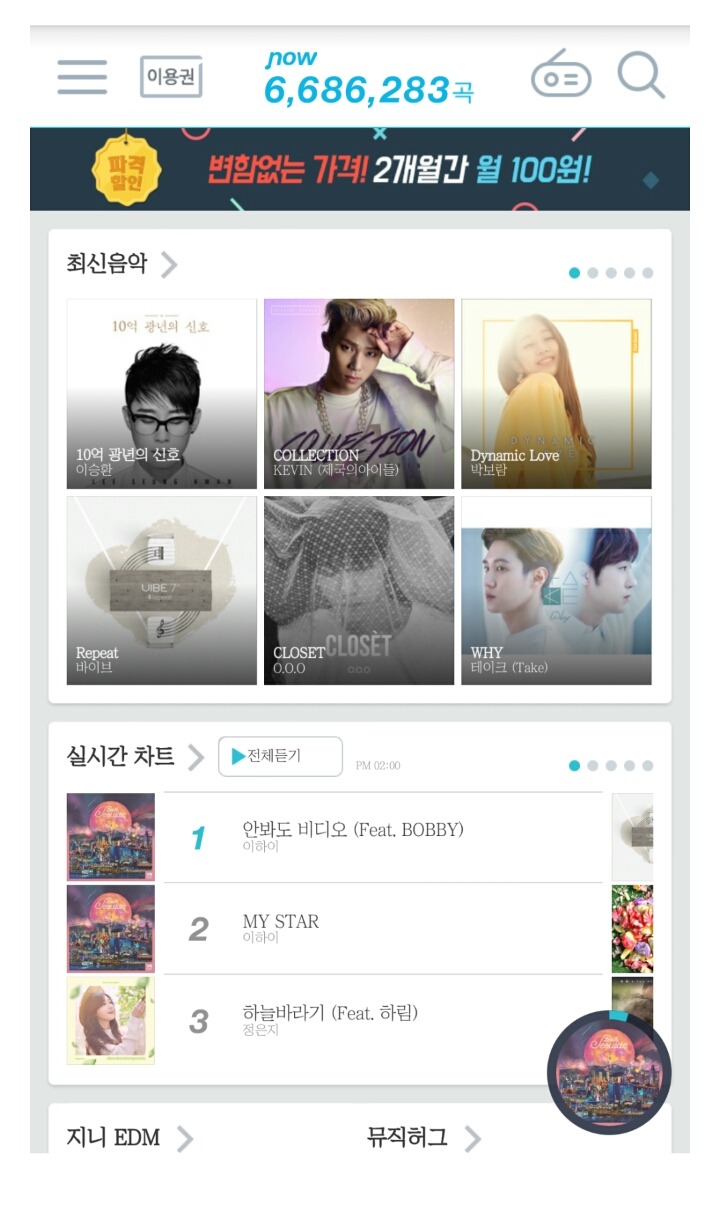Play all with the 전체듣기 button
The image size is (720, 1230).
(280, 757)
